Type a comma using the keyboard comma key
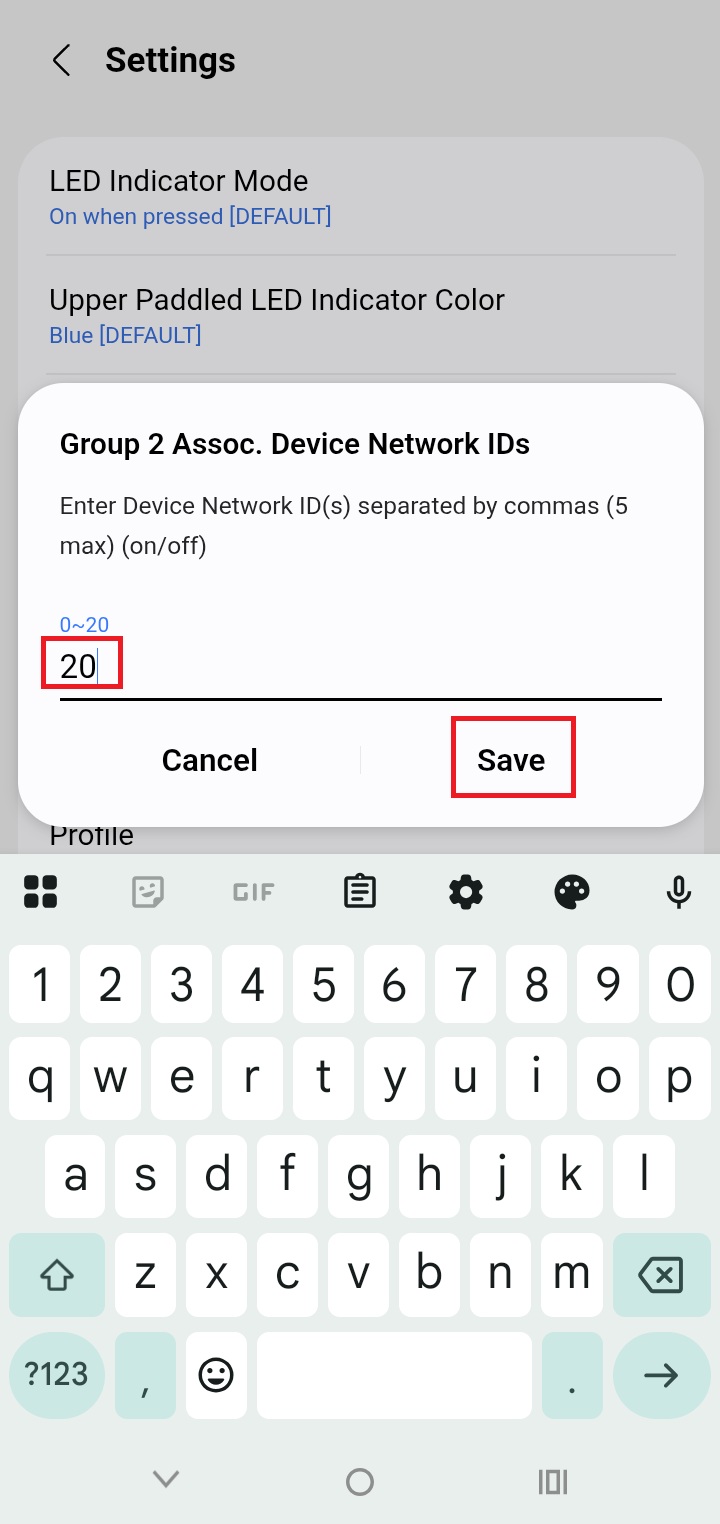The height and width of the screenshot is (1524, 720). coord(146,1376)
